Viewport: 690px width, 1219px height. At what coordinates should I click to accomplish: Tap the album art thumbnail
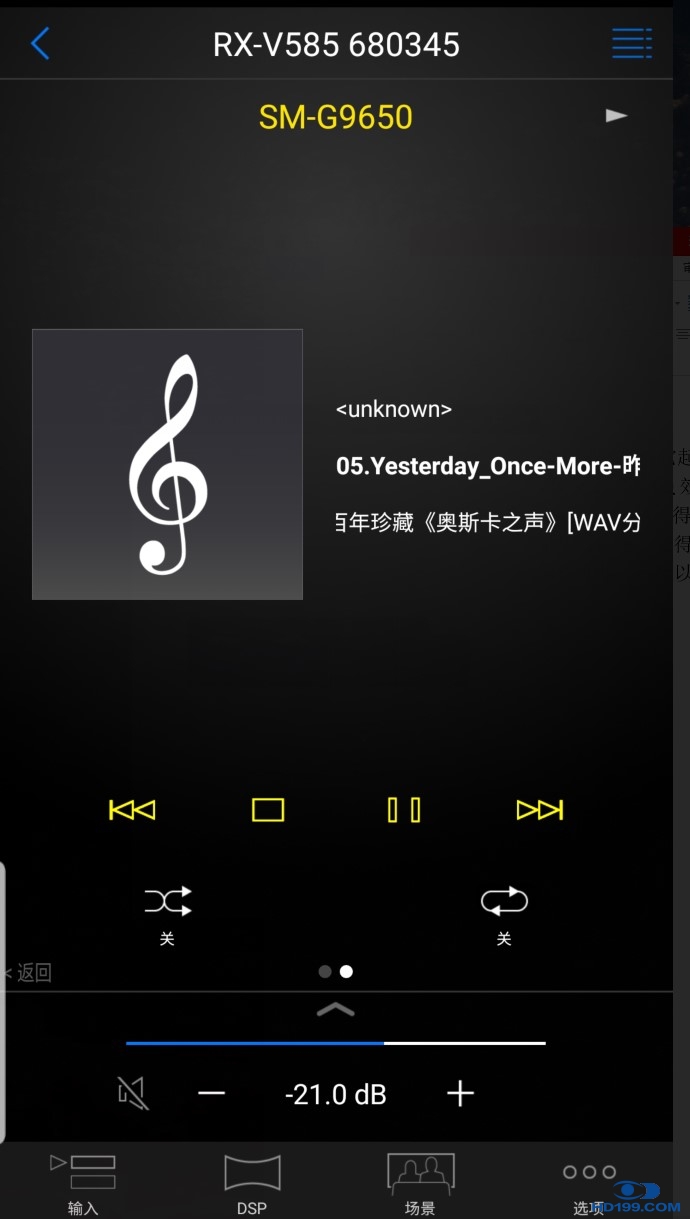coord(167,464)
